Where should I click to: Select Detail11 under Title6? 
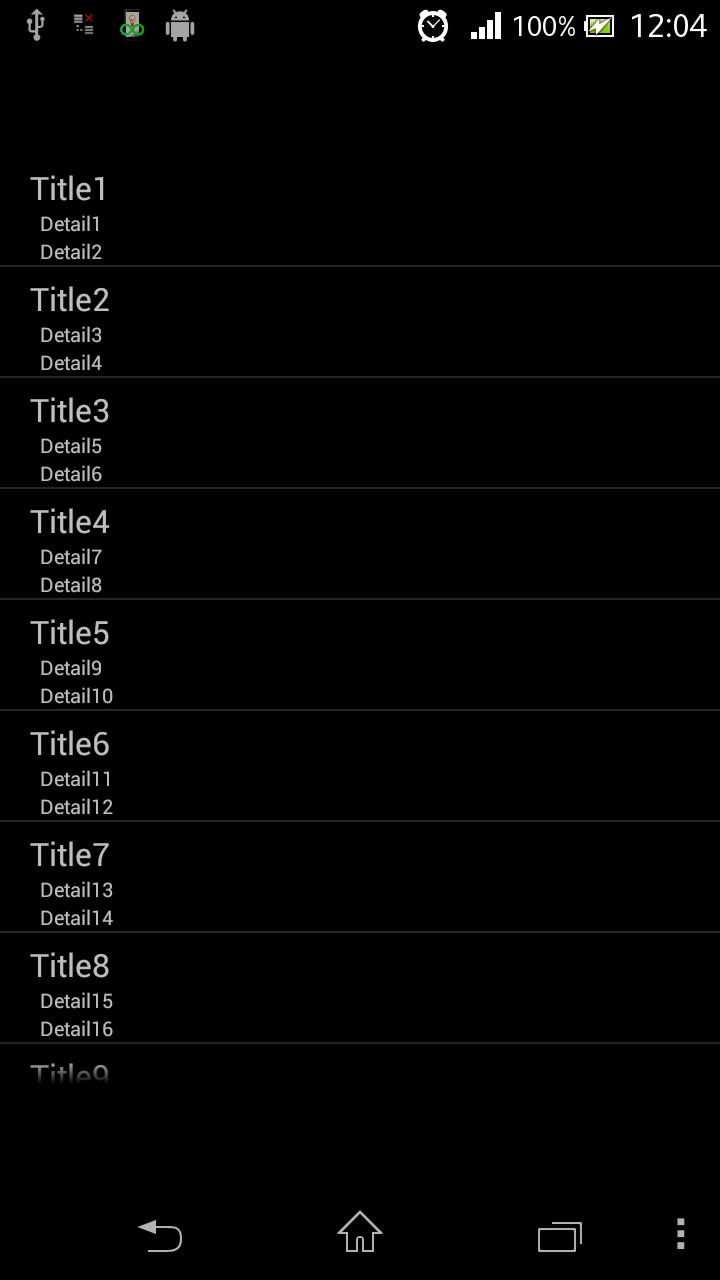76,779
